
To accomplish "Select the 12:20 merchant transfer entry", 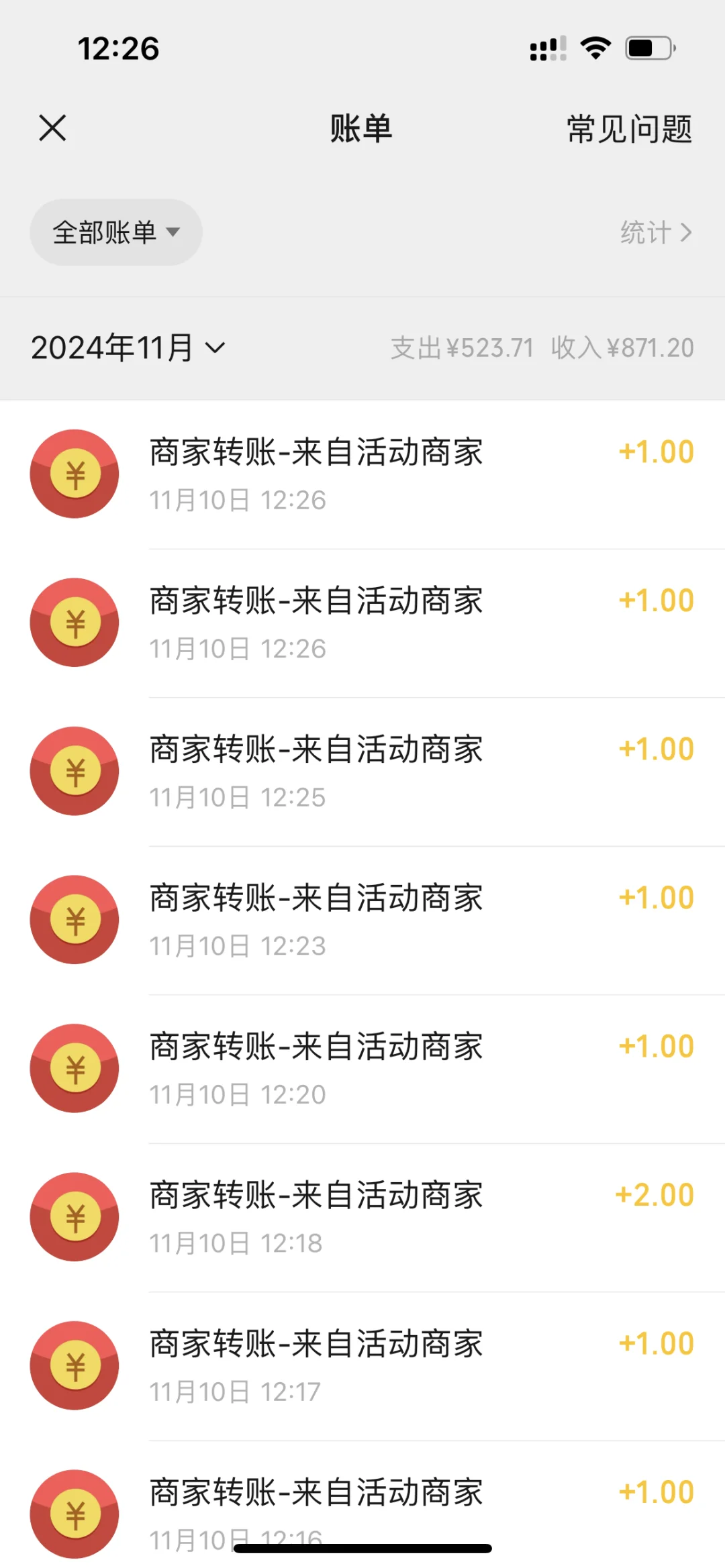I will point(362,1069).
